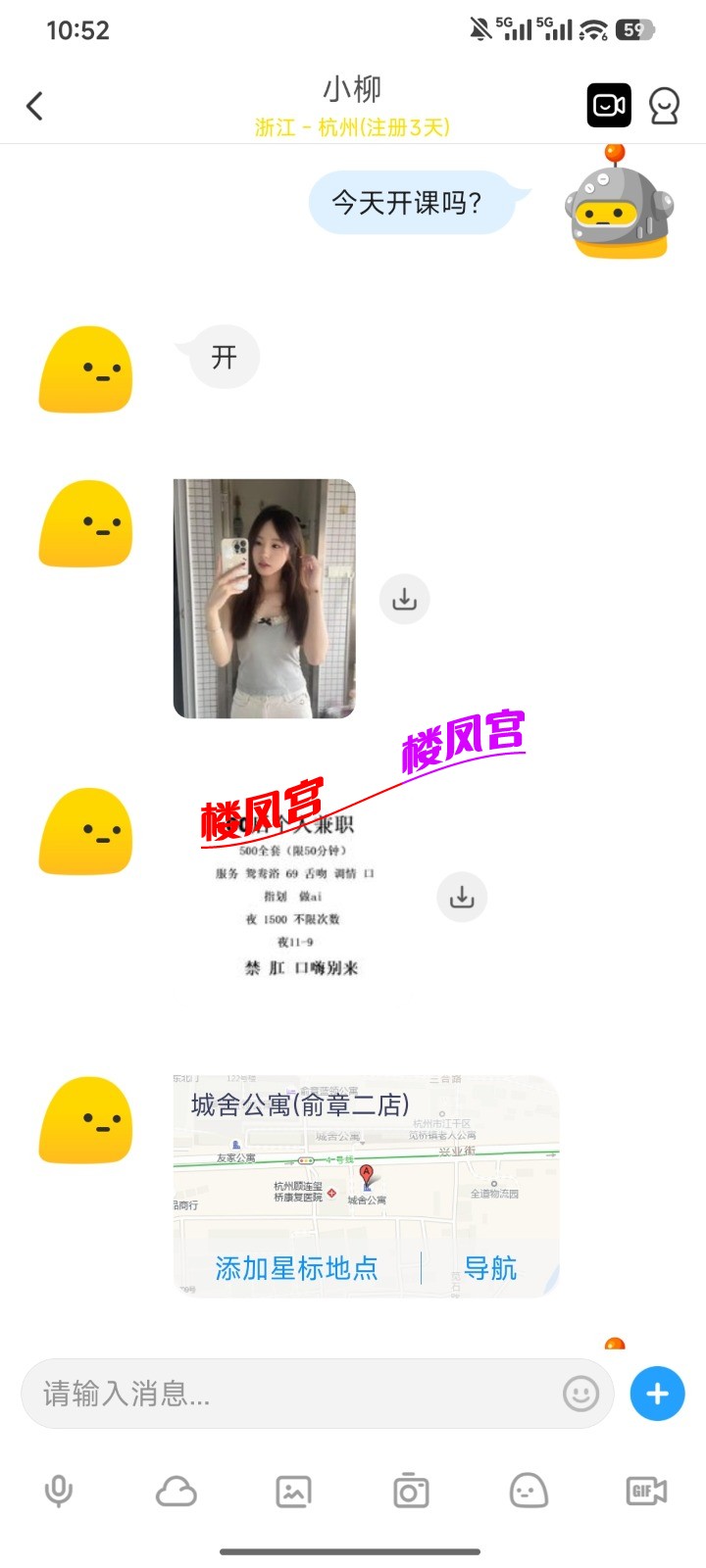Screen dimensions: 706x1568
Task: Download the price list image
Action: [x=462, y=897]
